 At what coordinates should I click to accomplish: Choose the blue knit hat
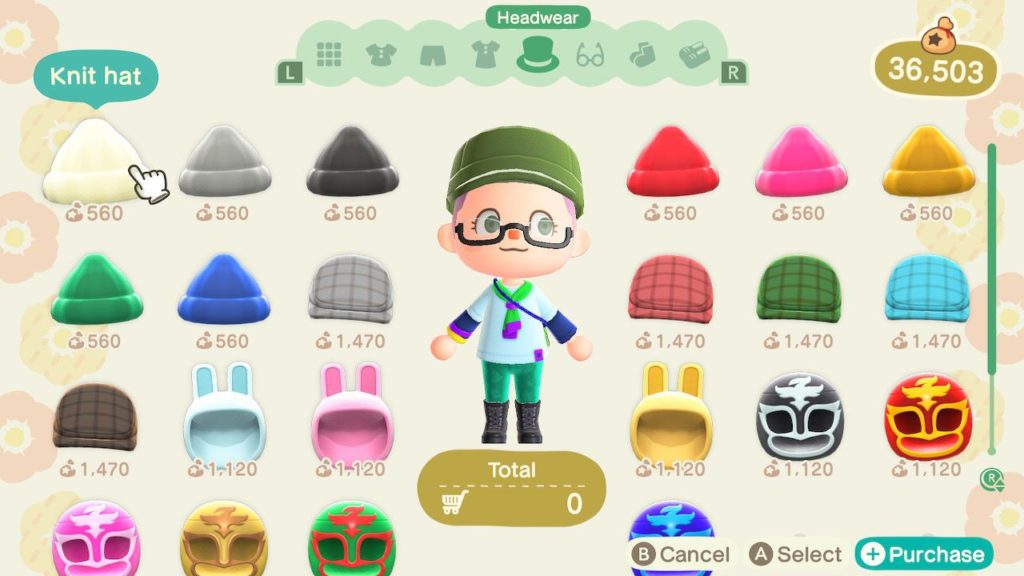tap(224, 290)
